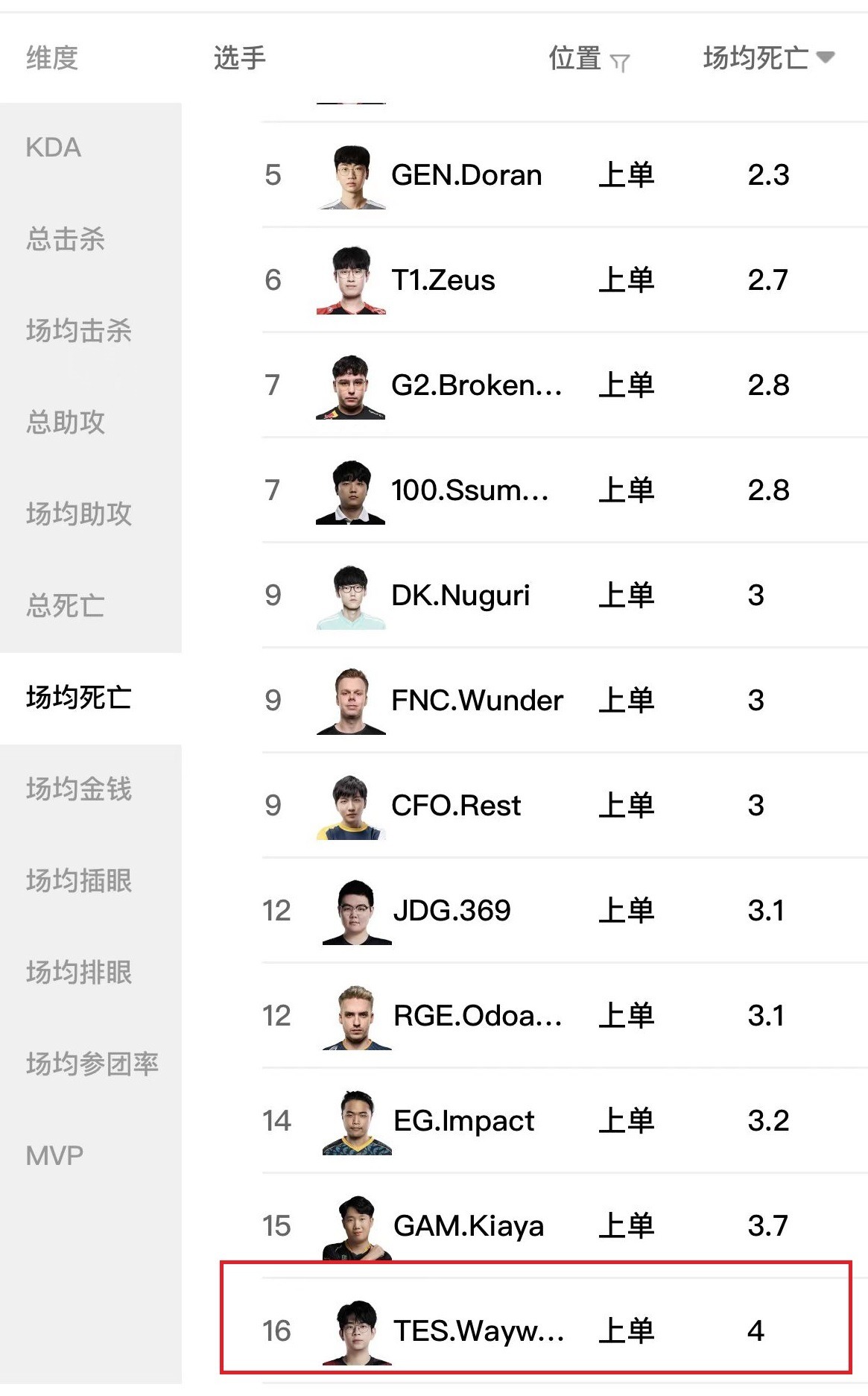Switch to the KDA dimension
The image size is (868, 1396).
(x=53, y=148)
